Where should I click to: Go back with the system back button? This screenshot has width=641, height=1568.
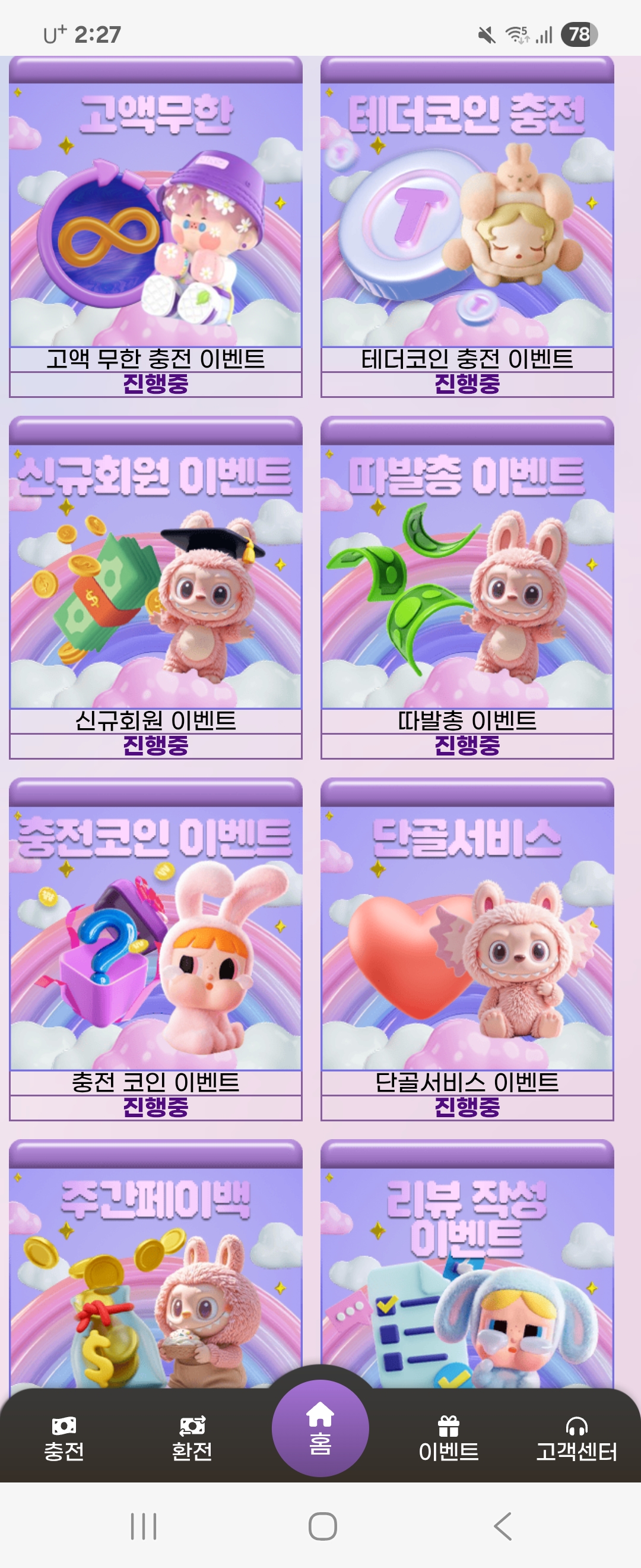503,1526
